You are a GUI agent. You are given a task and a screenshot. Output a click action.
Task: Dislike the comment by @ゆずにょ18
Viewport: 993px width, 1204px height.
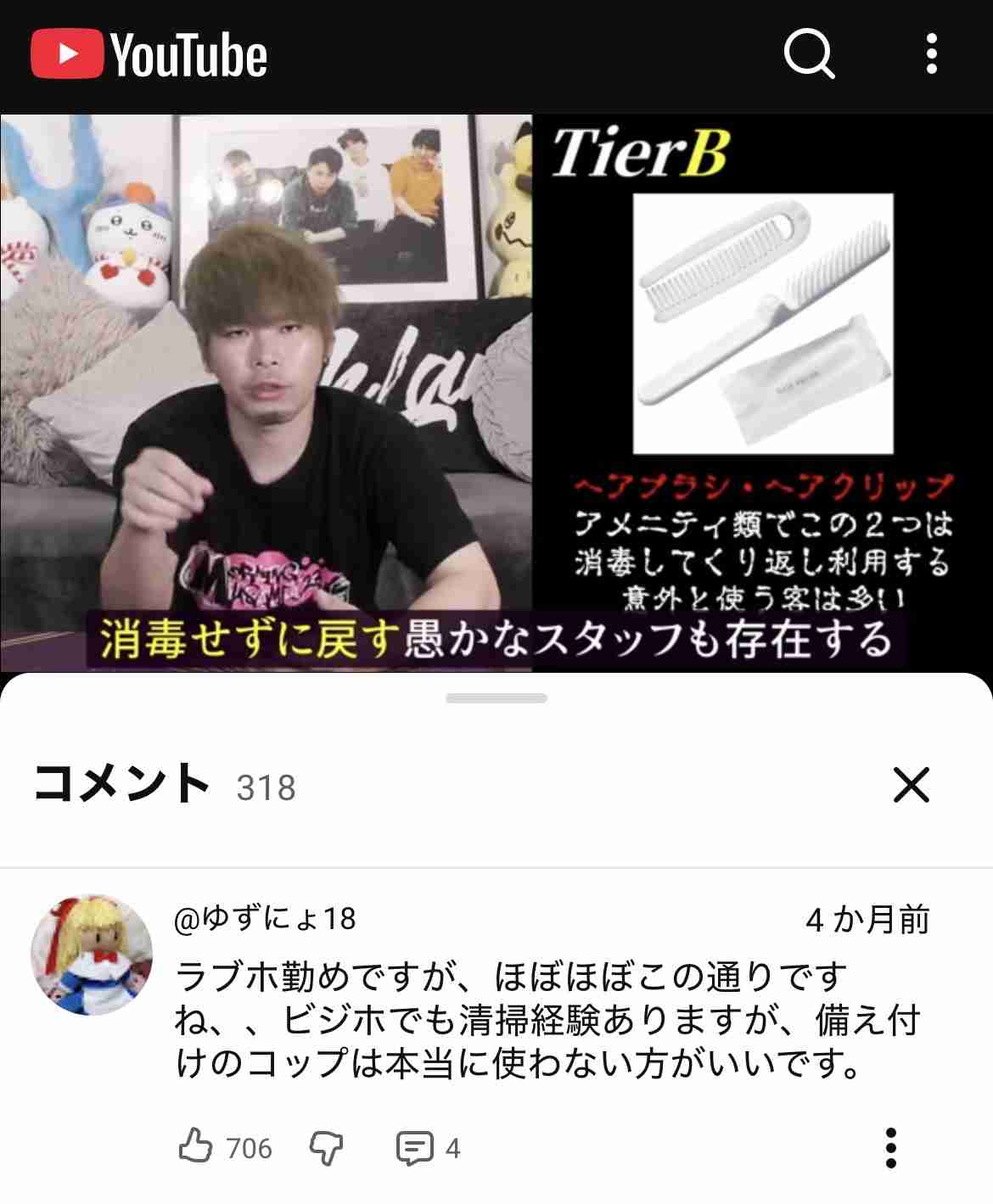tap(327, 1148)
